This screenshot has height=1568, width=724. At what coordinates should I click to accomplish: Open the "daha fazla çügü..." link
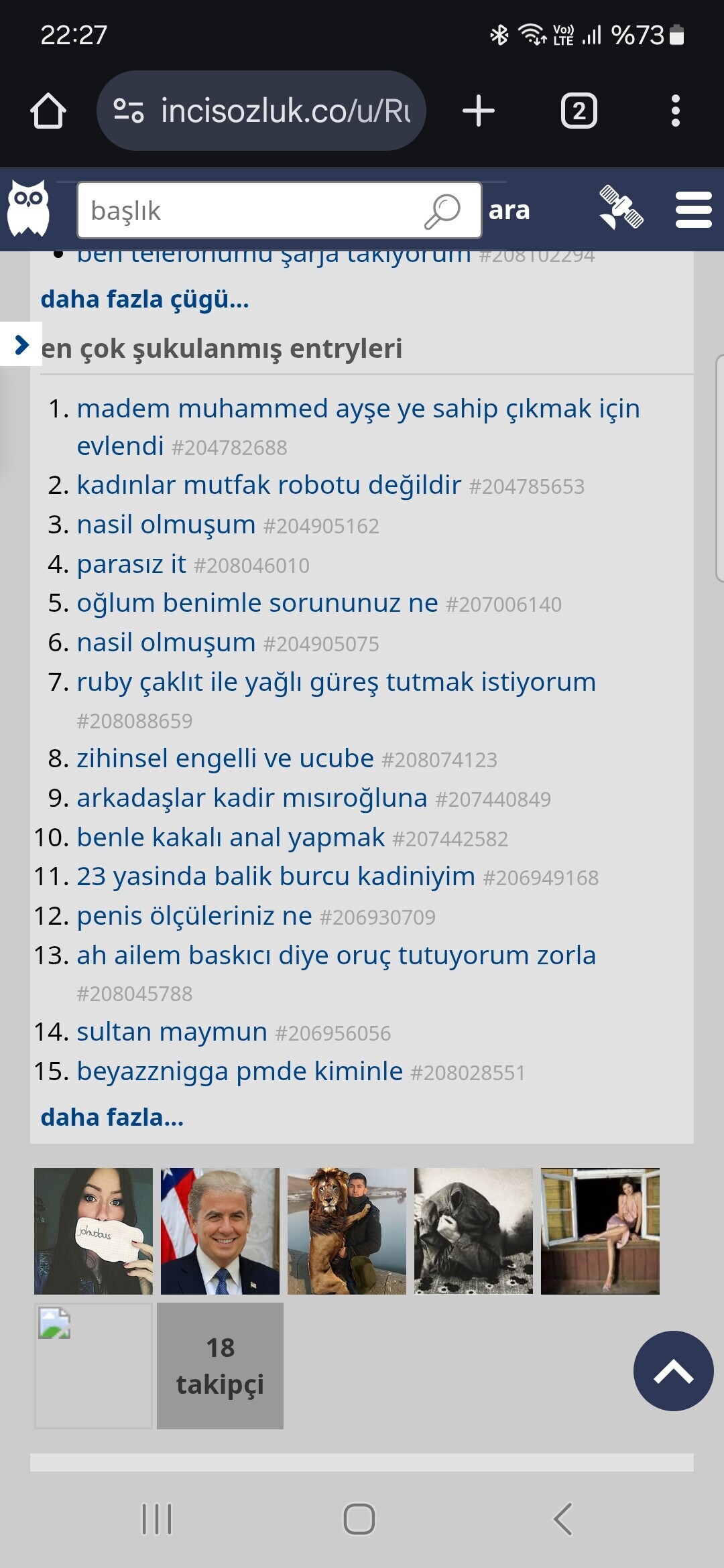pyautogui.click(x=145, y=299)
